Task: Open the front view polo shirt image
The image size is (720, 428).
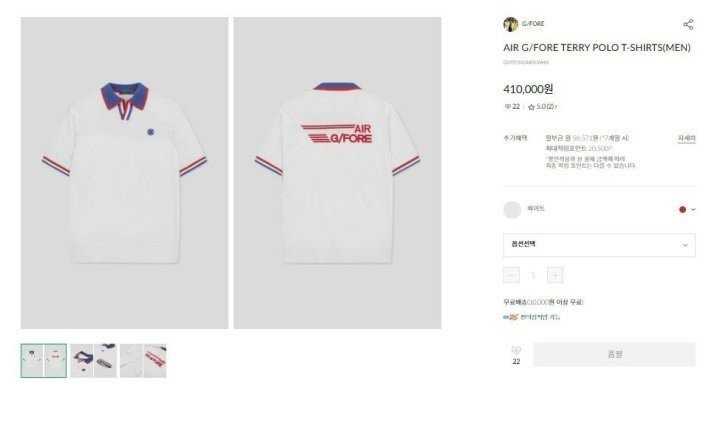Action: (x=124, y=172)
